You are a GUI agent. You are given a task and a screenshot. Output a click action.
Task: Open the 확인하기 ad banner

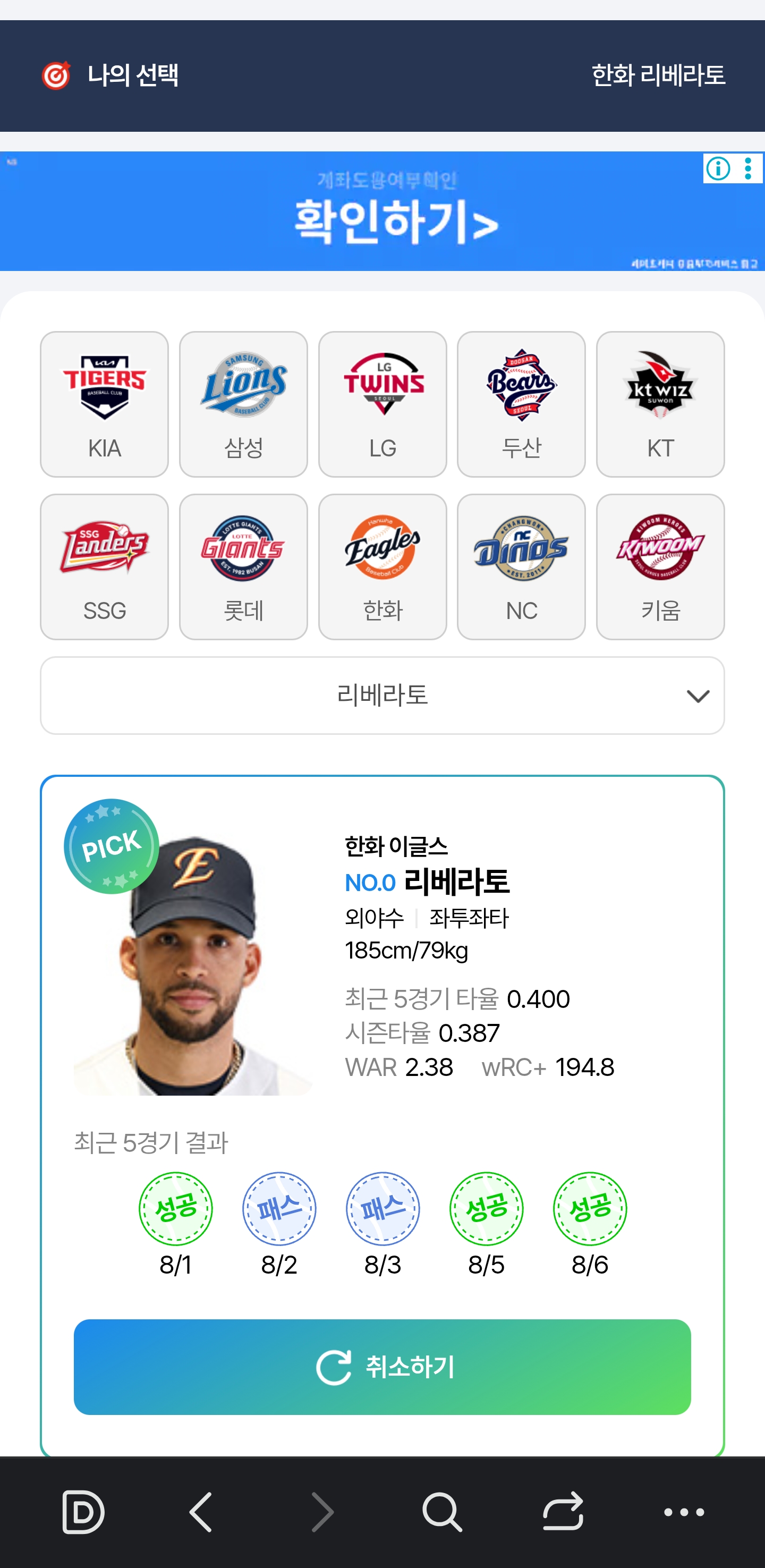tap(382, 211)
